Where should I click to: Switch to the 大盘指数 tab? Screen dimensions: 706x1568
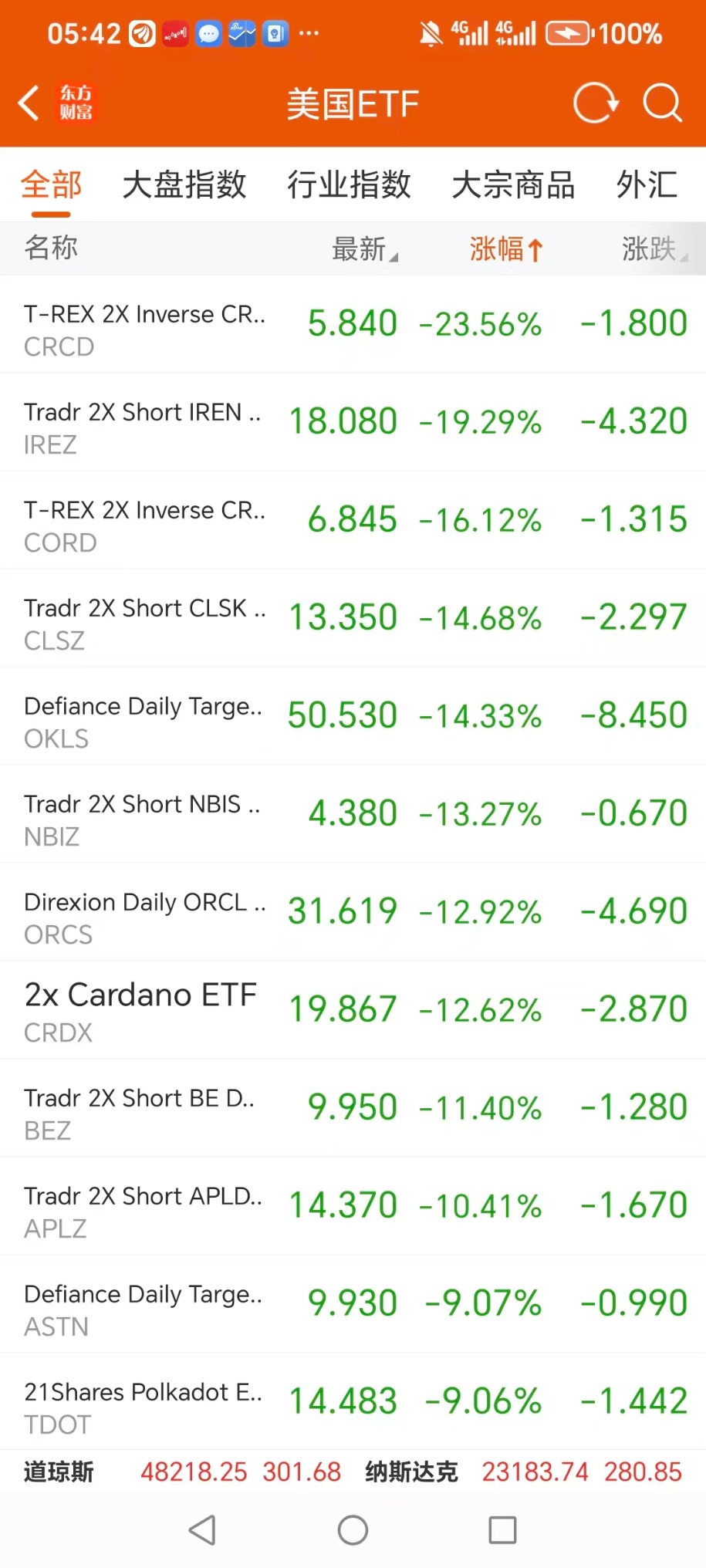click(184, 185)
